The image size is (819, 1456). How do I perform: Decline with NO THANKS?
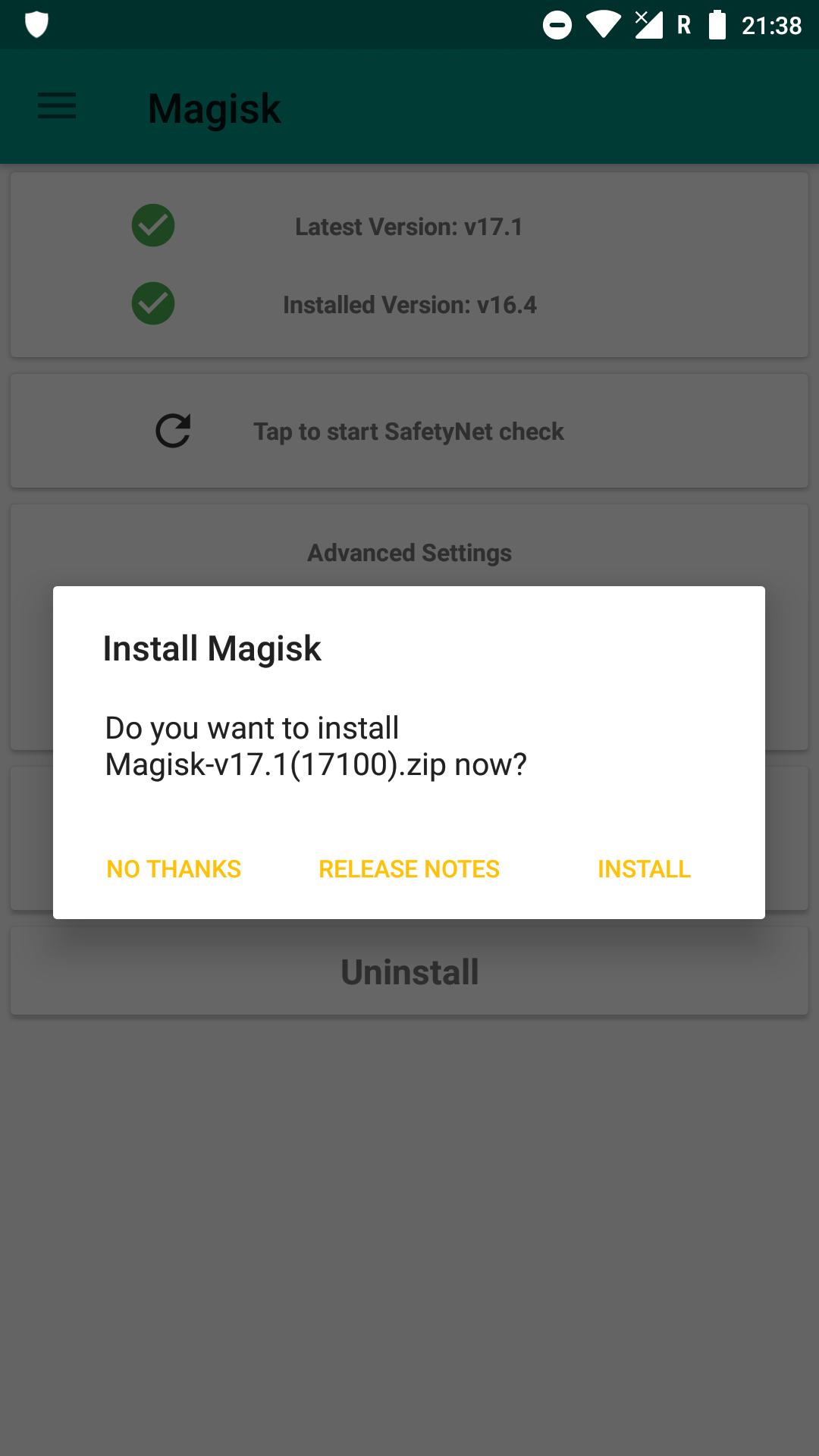pyautogui.click(x=174, y=869)
